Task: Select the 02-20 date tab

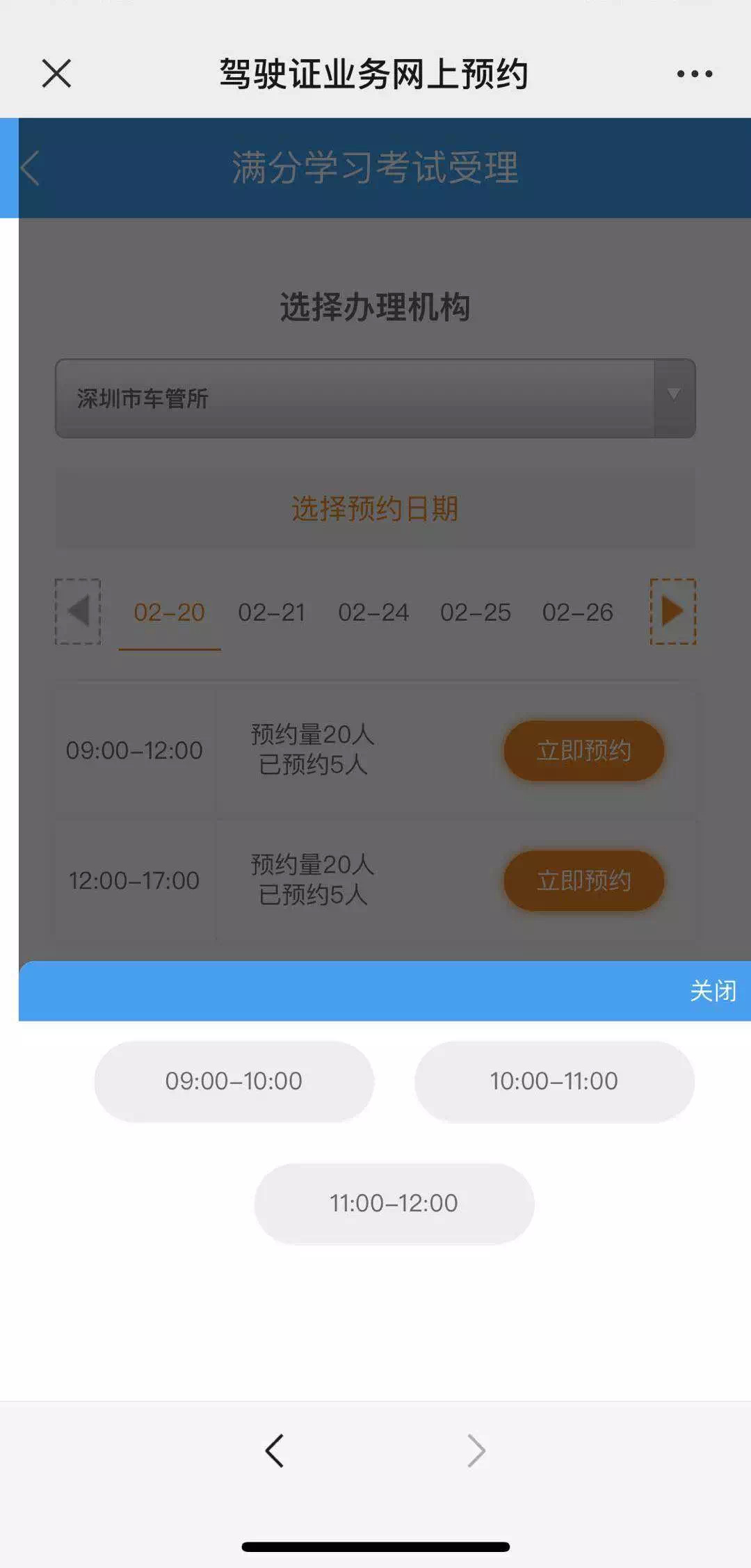Action: point(169,613)
